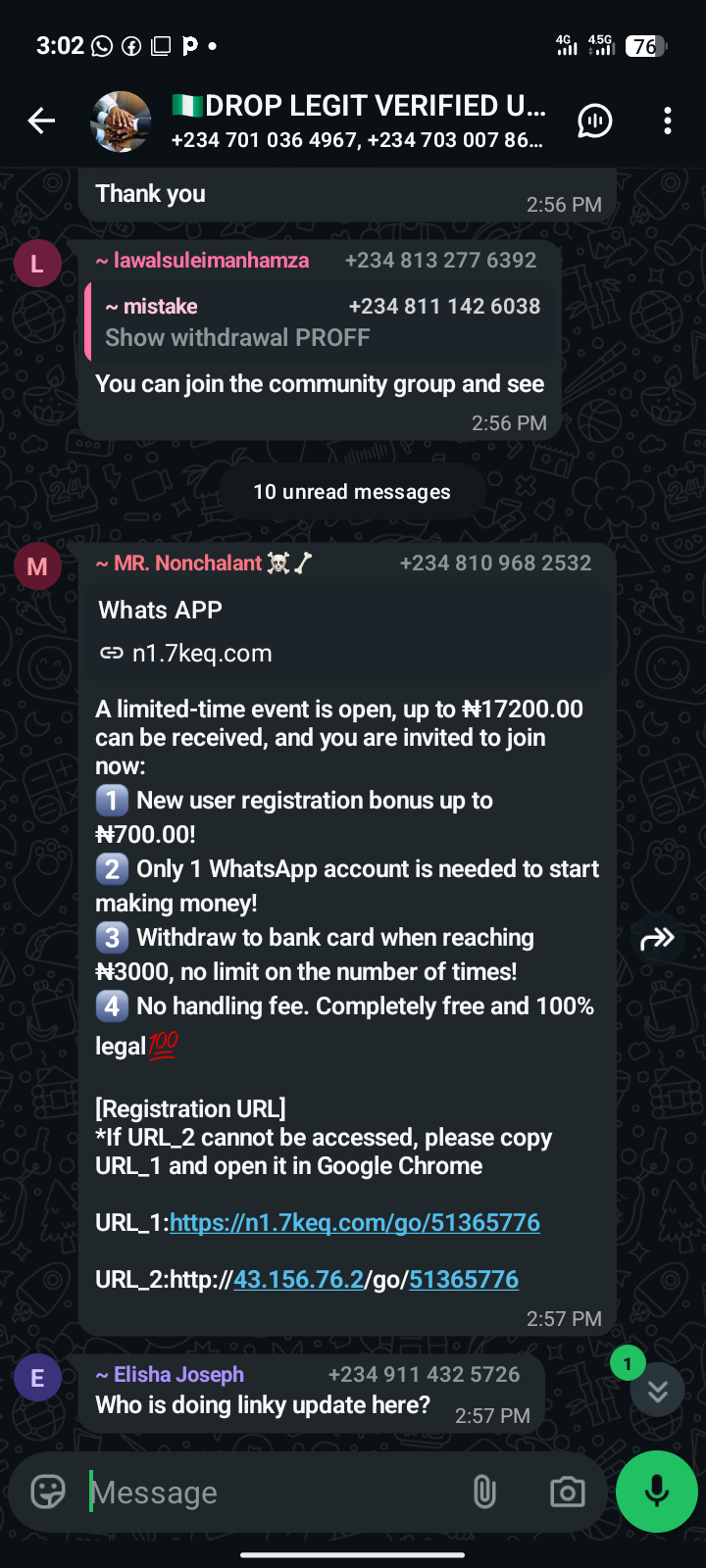View Elisha Joseph's profile avatar
This screenshot has height=1568, width=706.
(37, 1378)
